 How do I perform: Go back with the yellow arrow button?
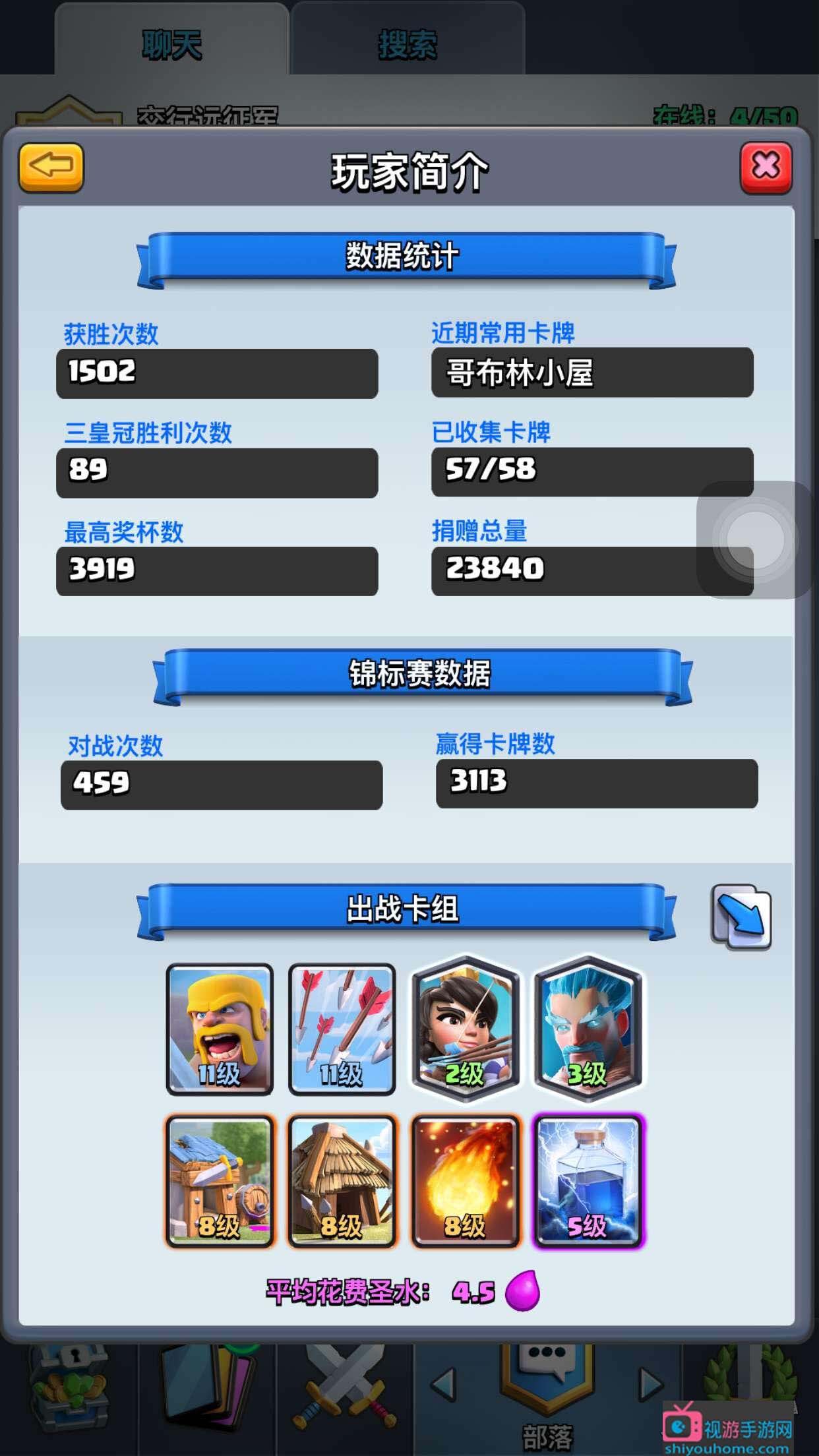(x=51, y=167)
